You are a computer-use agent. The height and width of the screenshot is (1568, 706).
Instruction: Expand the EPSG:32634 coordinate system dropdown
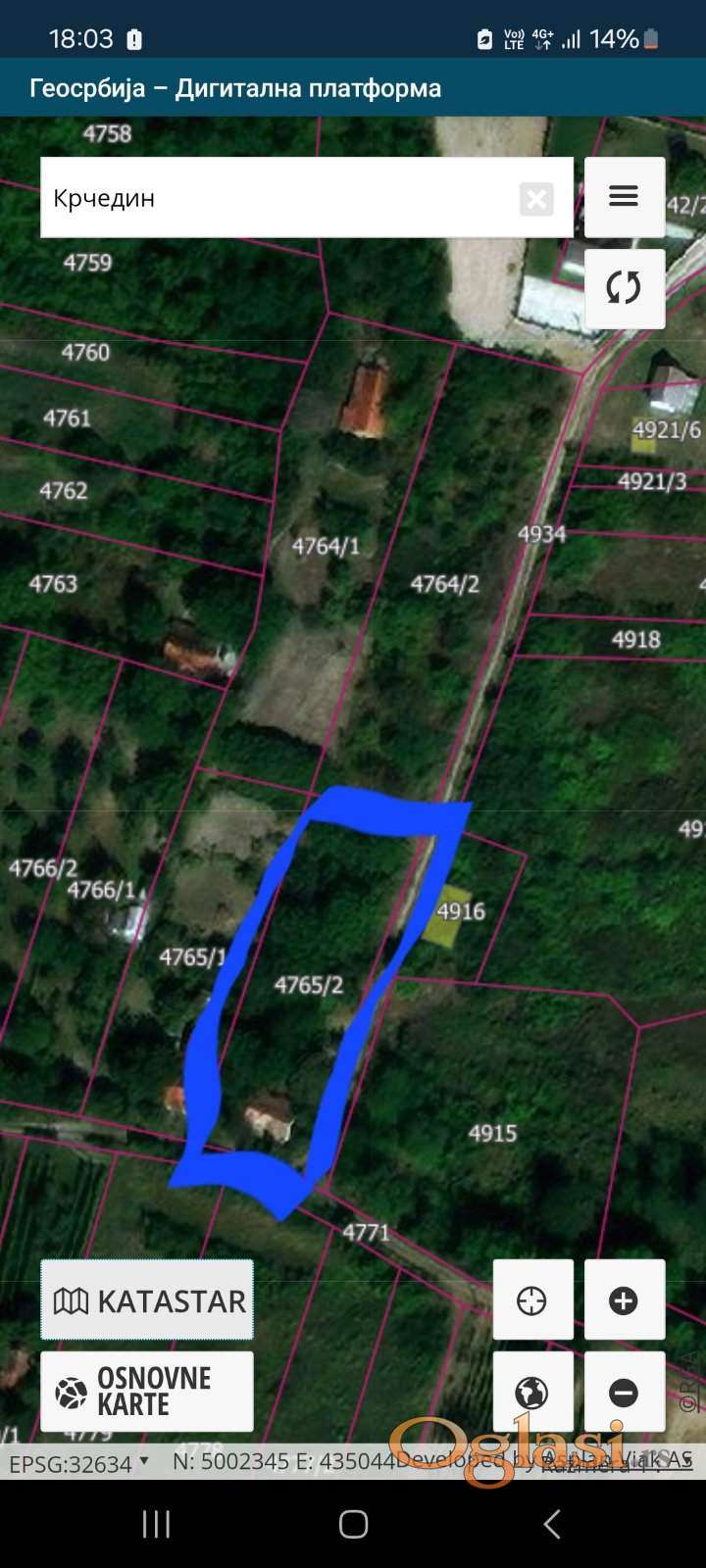(78, 1463)
